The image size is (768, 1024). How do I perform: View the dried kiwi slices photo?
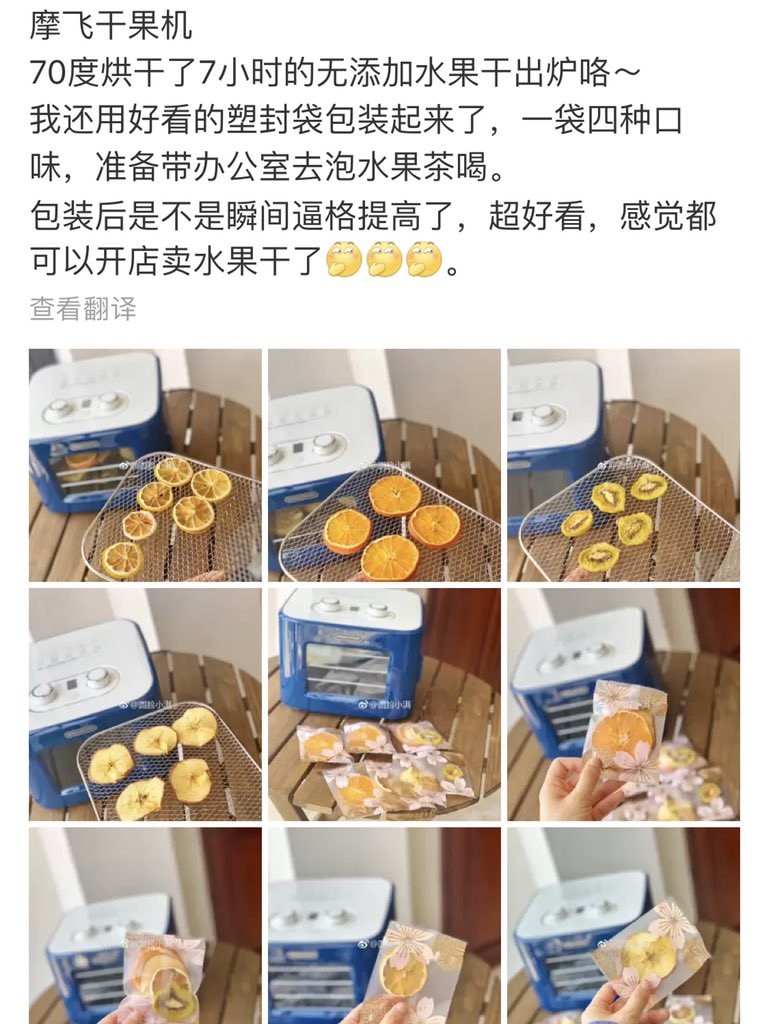623,464
